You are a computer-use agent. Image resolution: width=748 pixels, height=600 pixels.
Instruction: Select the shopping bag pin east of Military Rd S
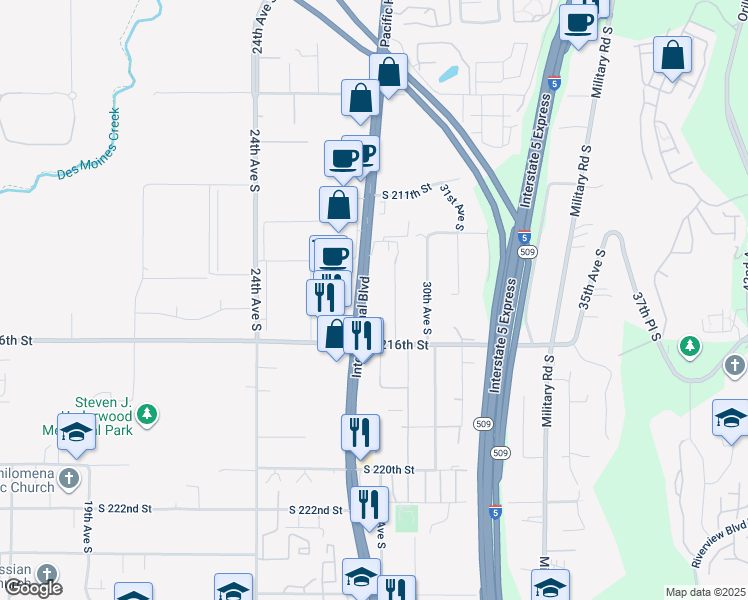point(673,55)
